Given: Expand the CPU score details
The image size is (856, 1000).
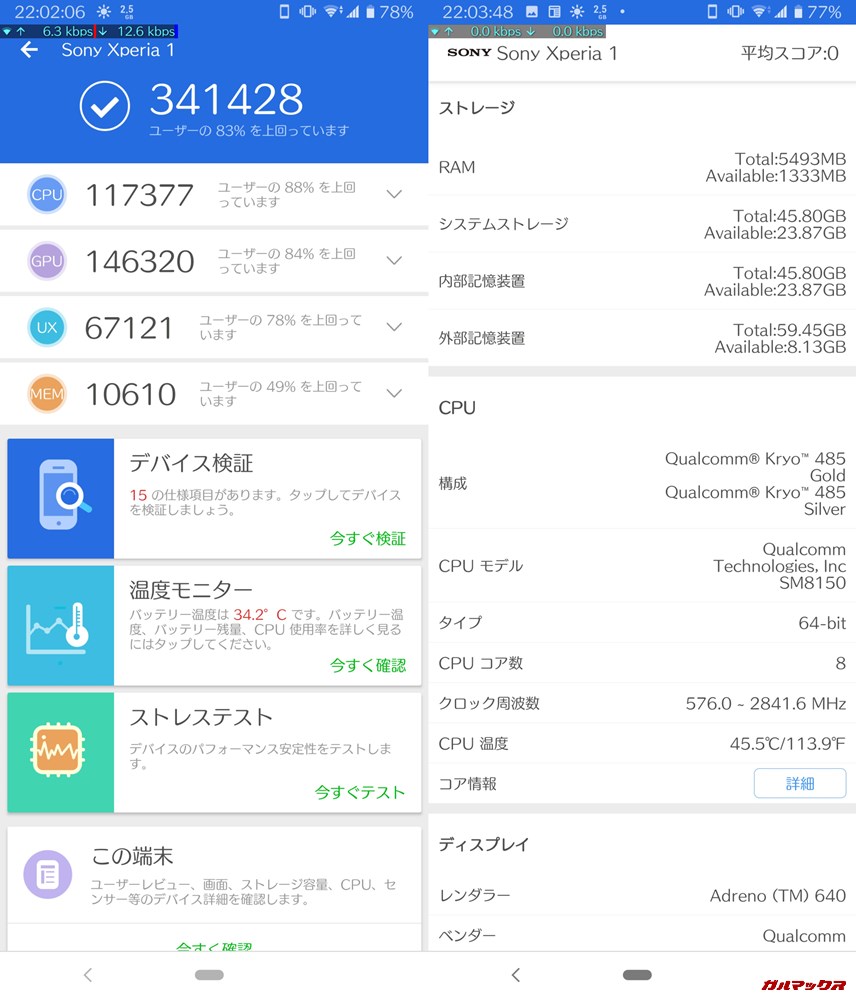Looking at the screenshot, I should [394, 194].
